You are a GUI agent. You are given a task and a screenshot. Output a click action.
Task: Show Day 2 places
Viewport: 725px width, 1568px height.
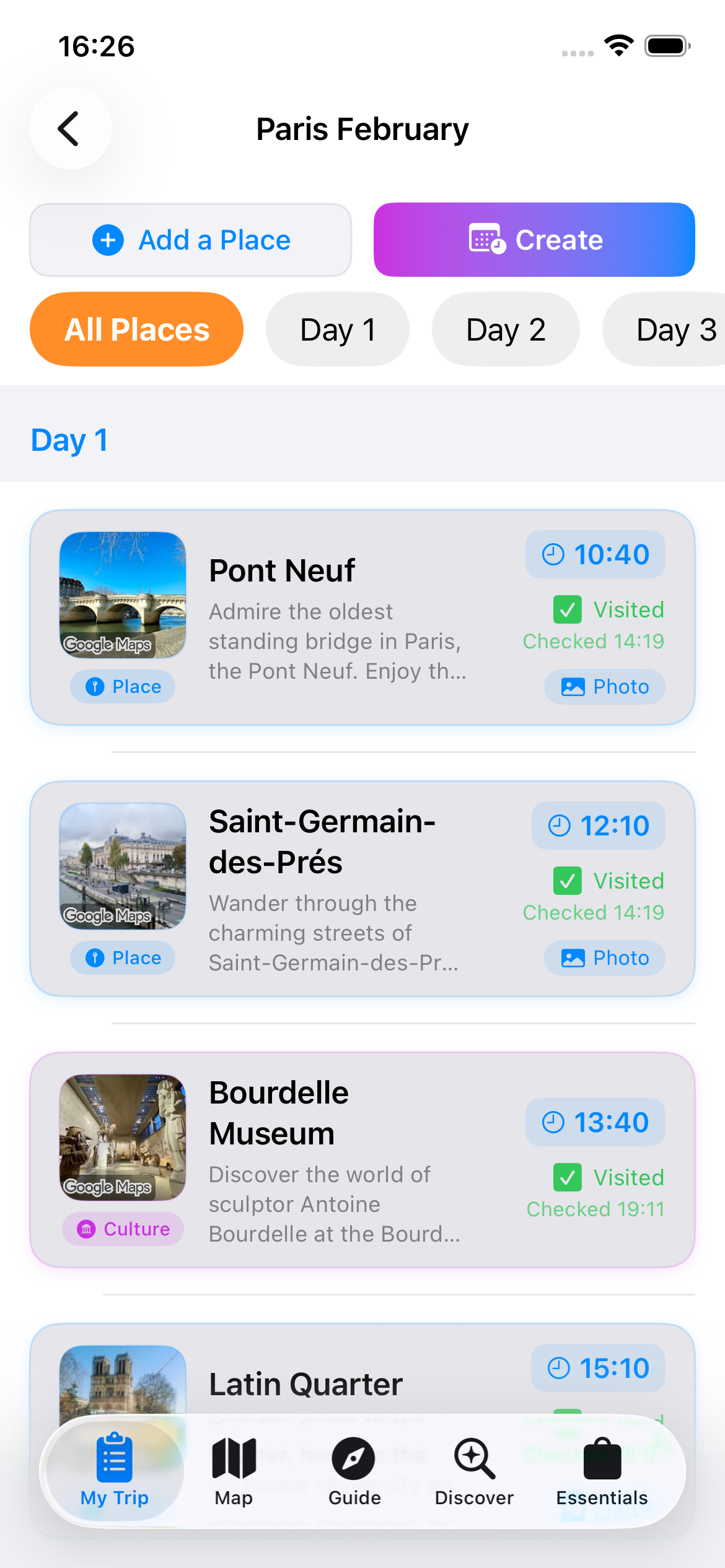click(506, 329)
